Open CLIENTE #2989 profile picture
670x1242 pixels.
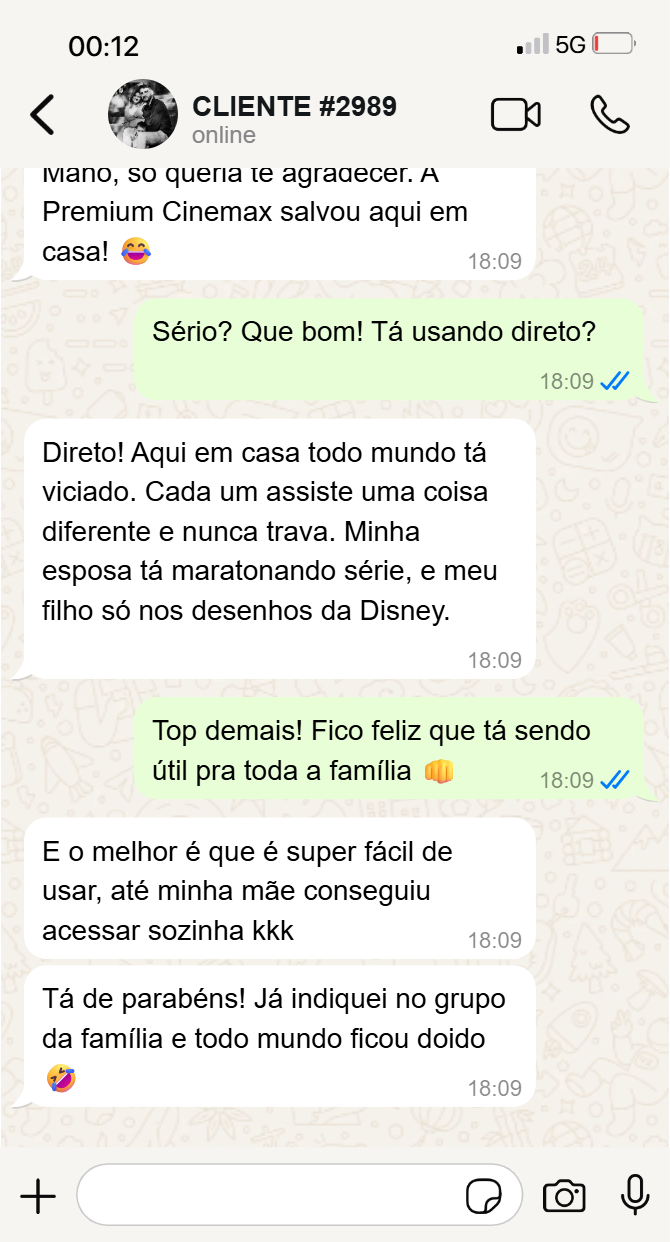(143, 115)
